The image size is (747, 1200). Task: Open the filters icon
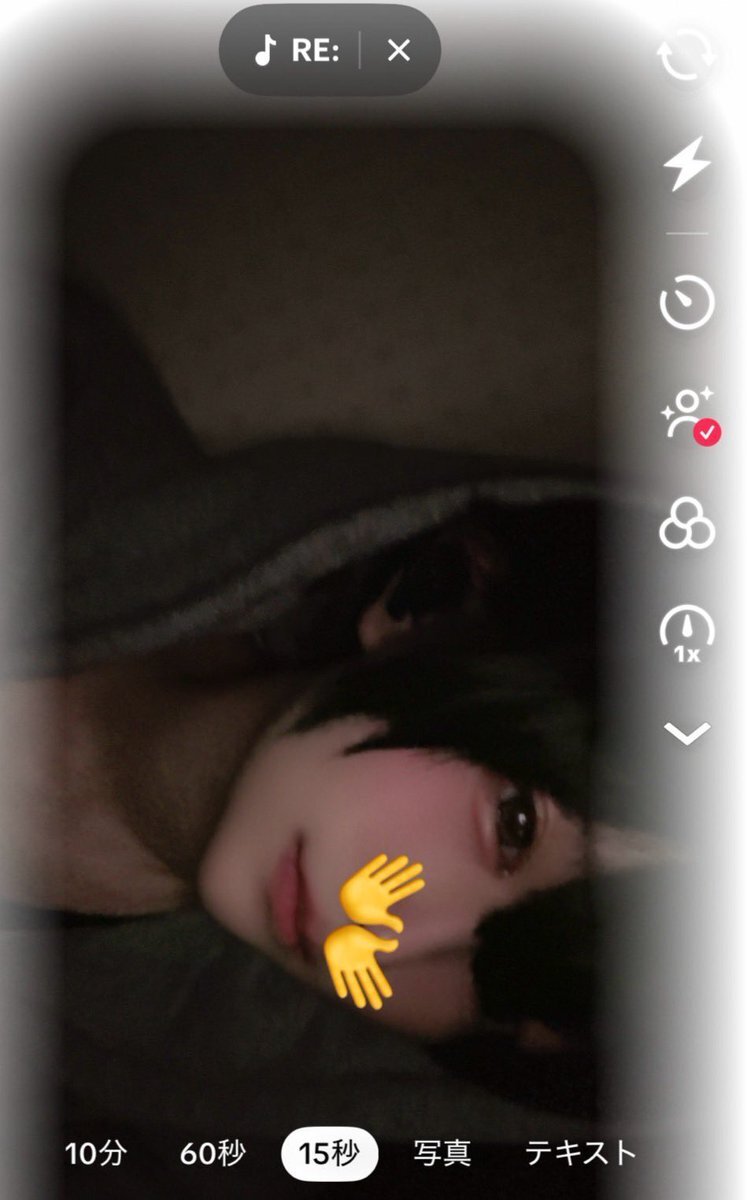point(687,524)
